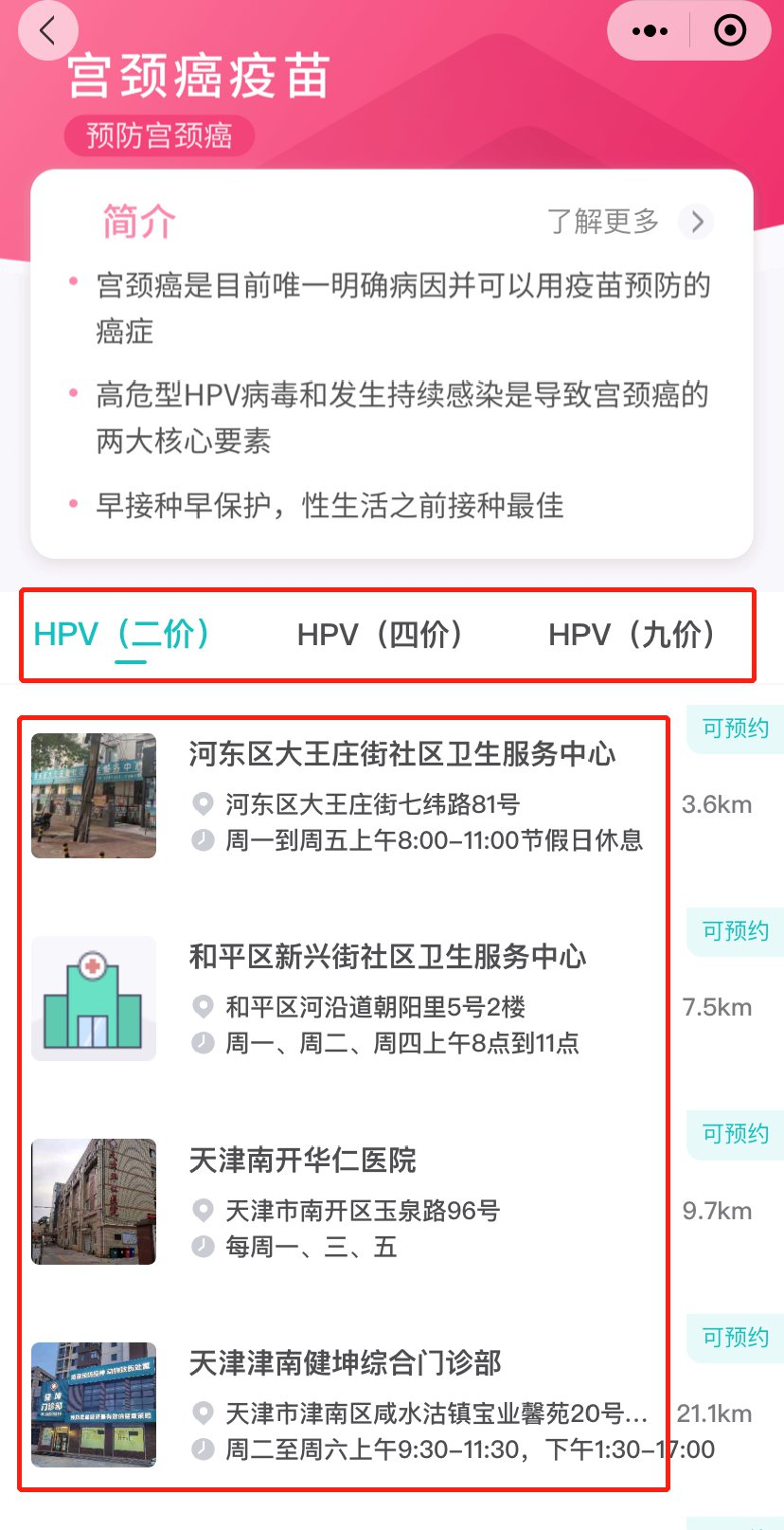Open 和平区新兴街社区卫生服务中心 listing
The height and width of the screenshot is (1530, 784).
point(387,957)
